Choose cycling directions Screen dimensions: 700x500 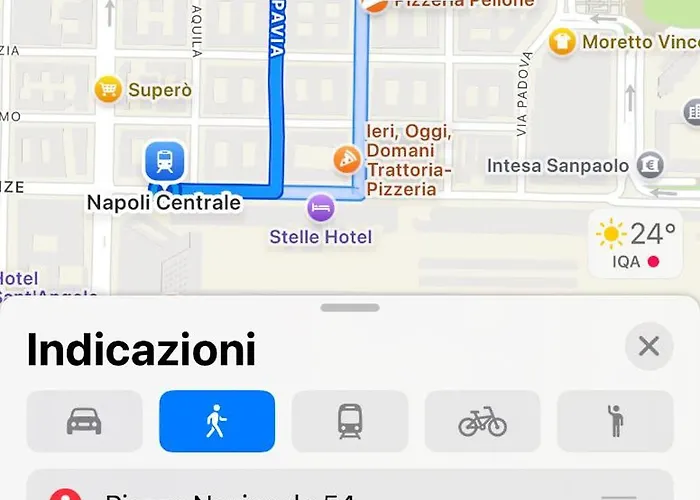click(x=482, y=421)
